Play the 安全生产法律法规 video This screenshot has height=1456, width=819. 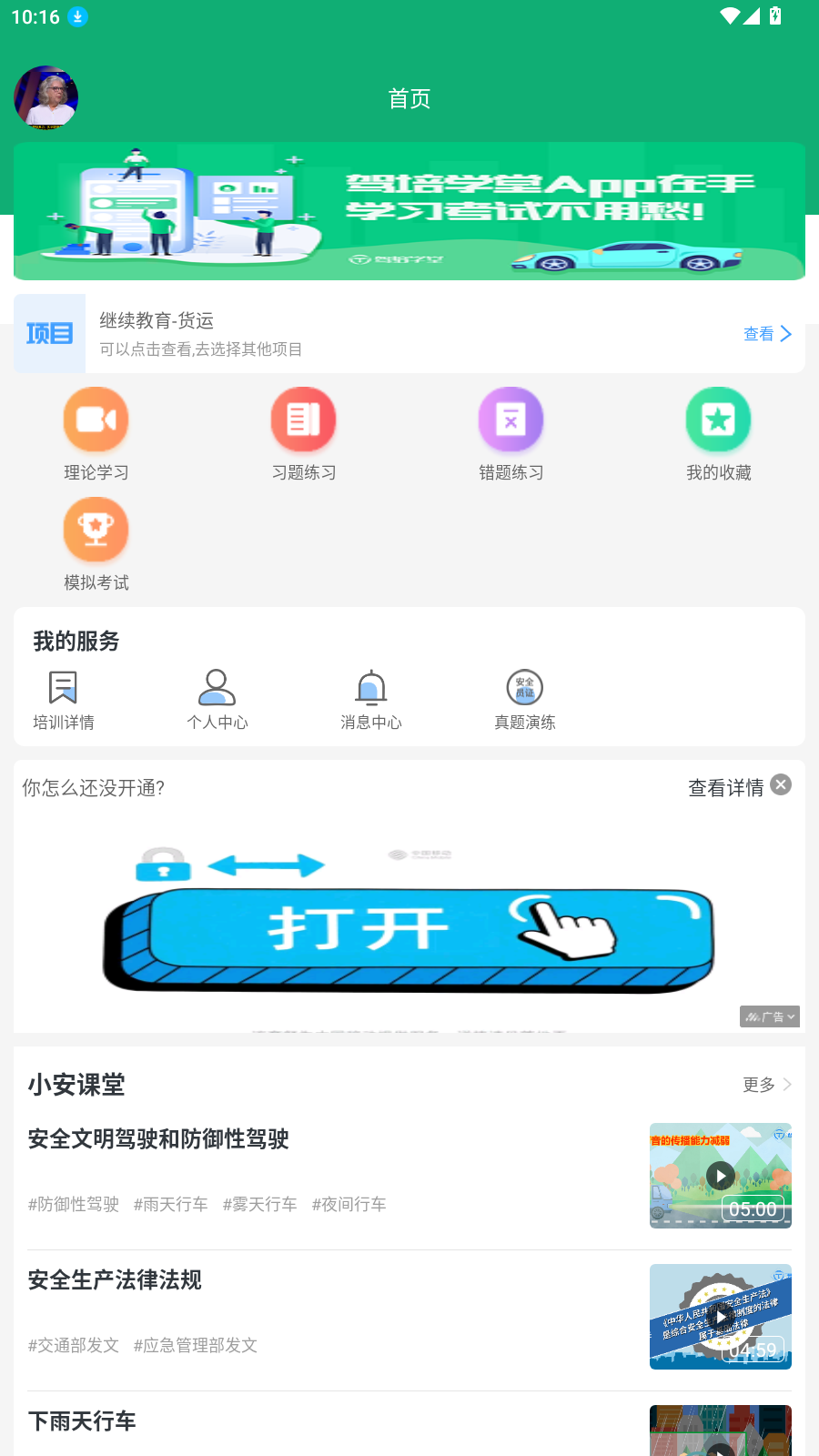coord(720,1317)
